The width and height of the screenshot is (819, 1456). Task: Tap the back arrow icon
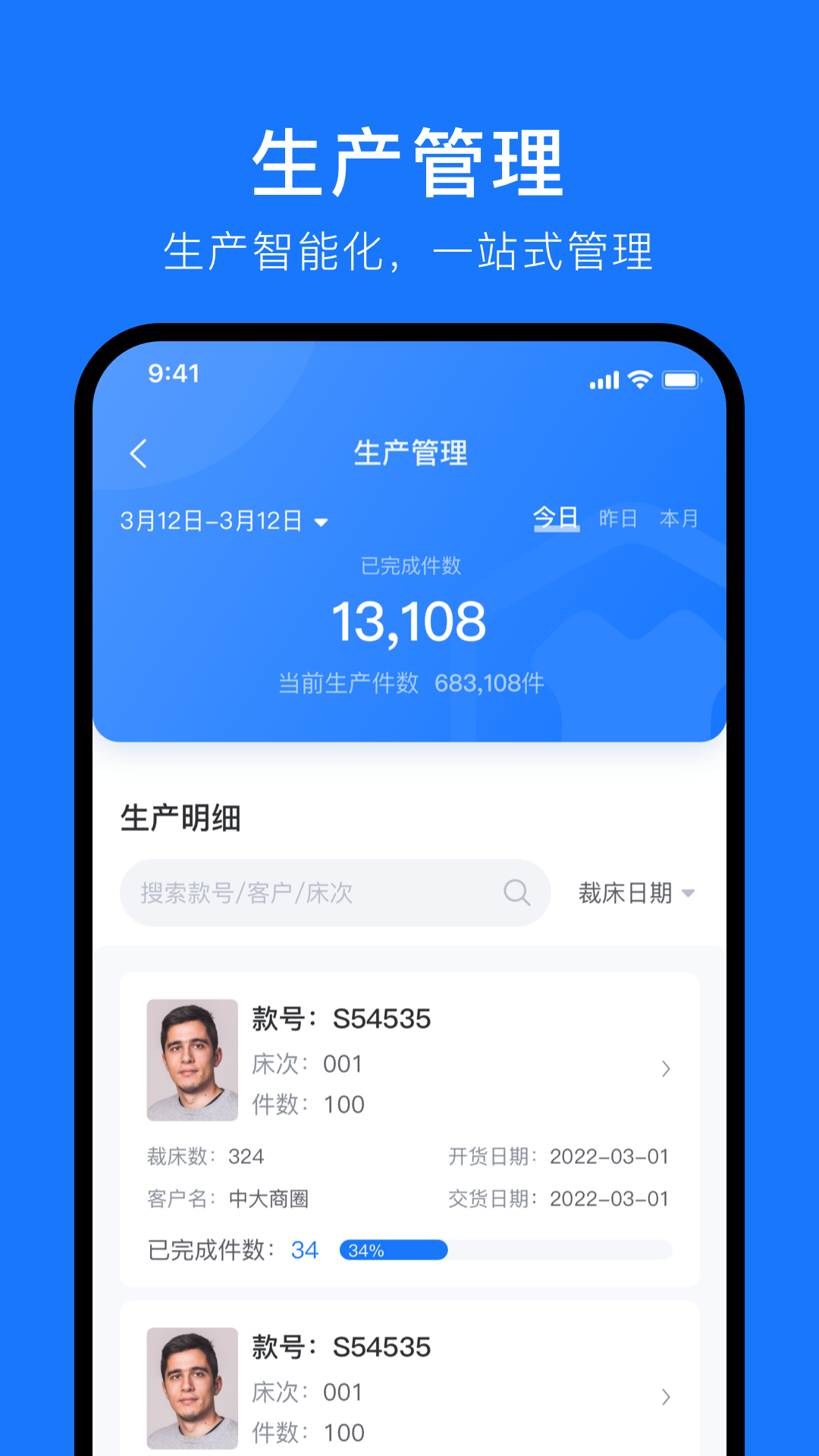139,453
